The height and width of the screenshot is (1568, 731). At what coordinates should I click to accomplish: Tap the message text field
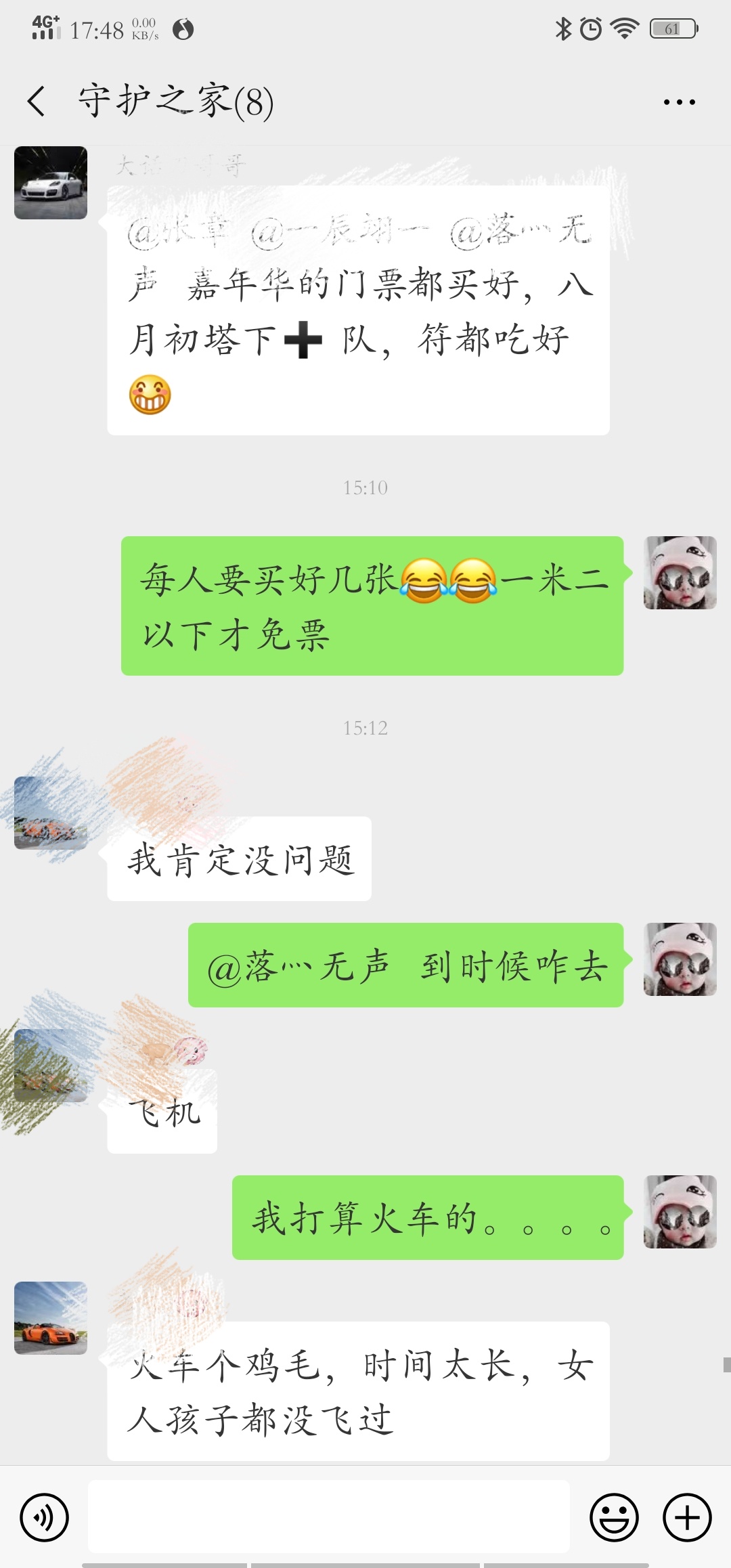coord(328,1516)
